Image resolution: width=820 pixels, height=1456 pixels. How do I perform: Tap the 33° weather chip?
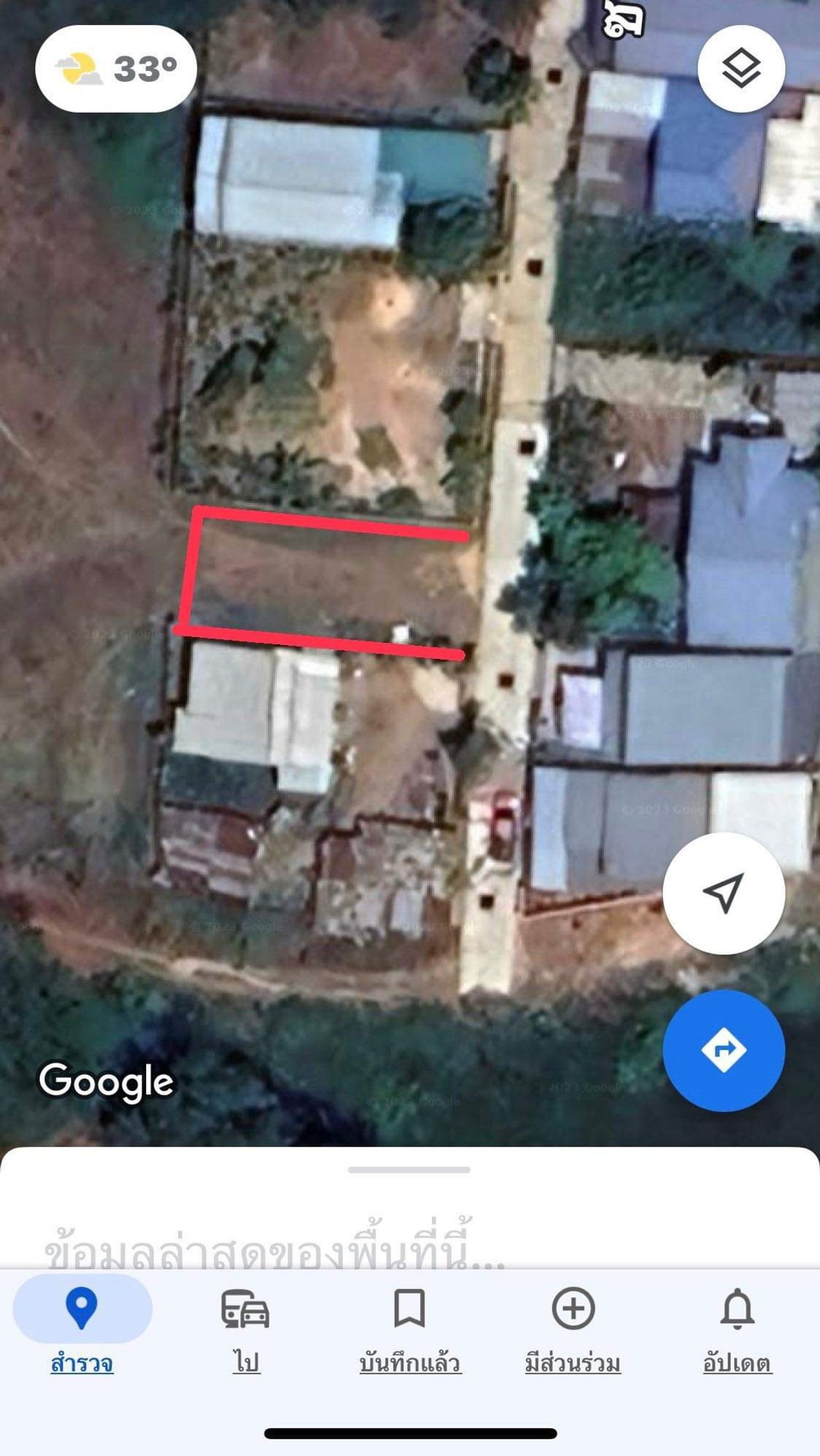116,69
